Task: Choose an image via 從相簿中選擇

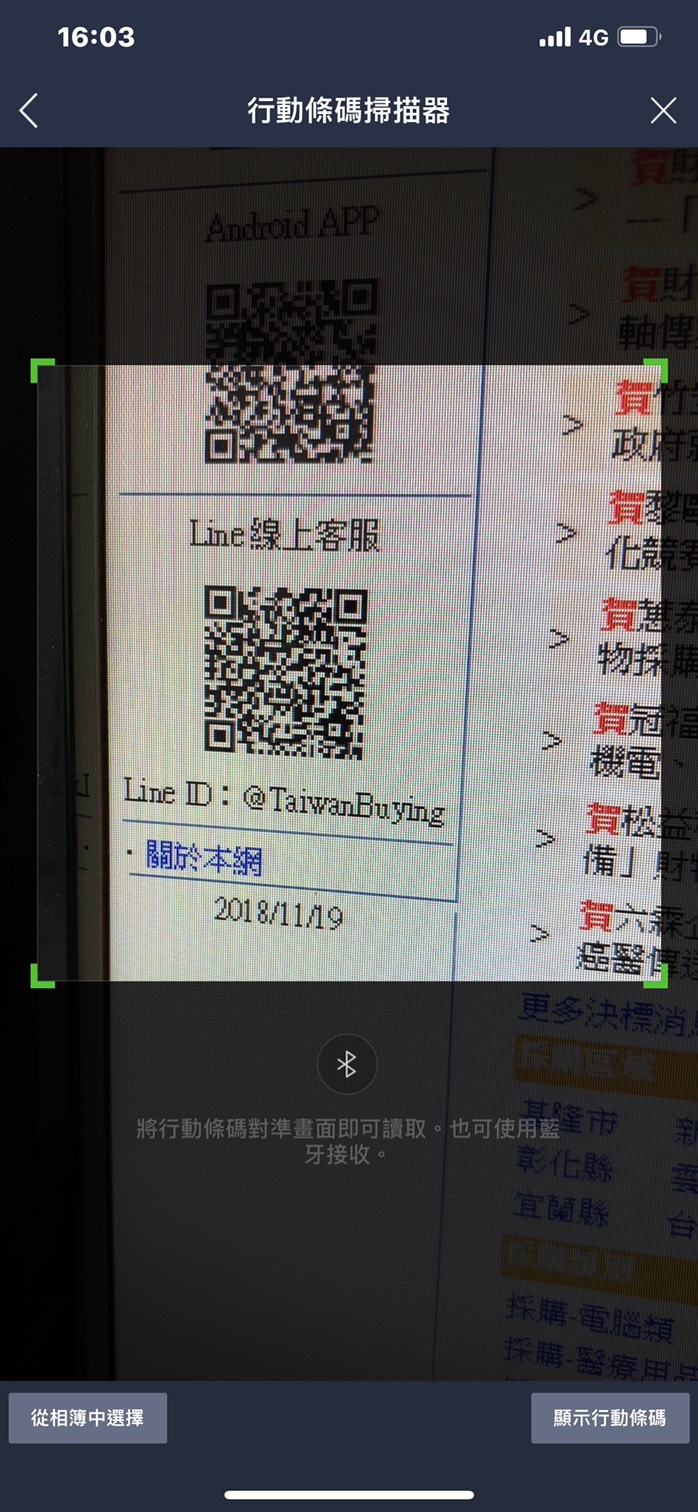Action: tap(88, 1417)
